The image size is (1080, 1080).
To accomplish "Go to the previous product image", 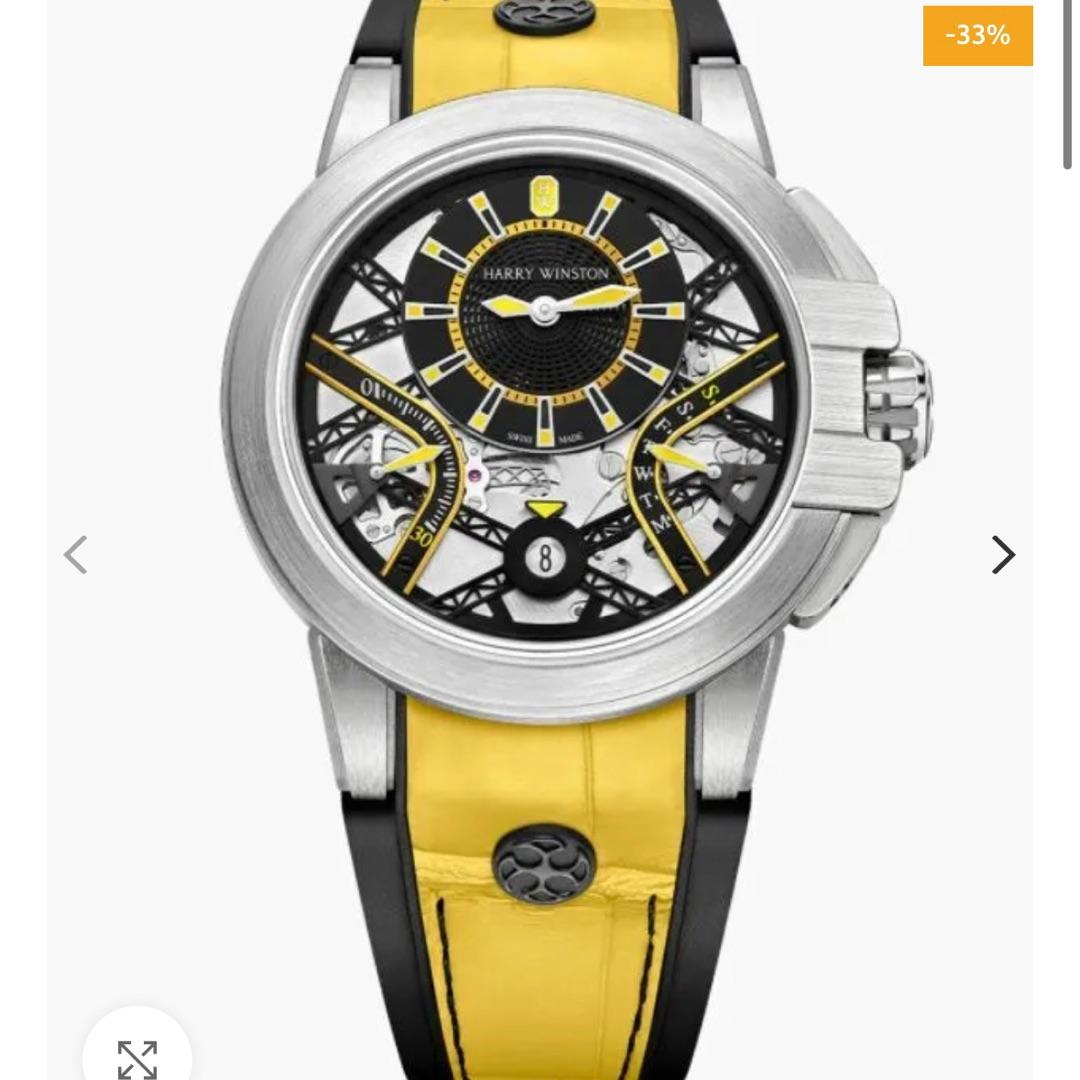I will click(x=76, y=555).
